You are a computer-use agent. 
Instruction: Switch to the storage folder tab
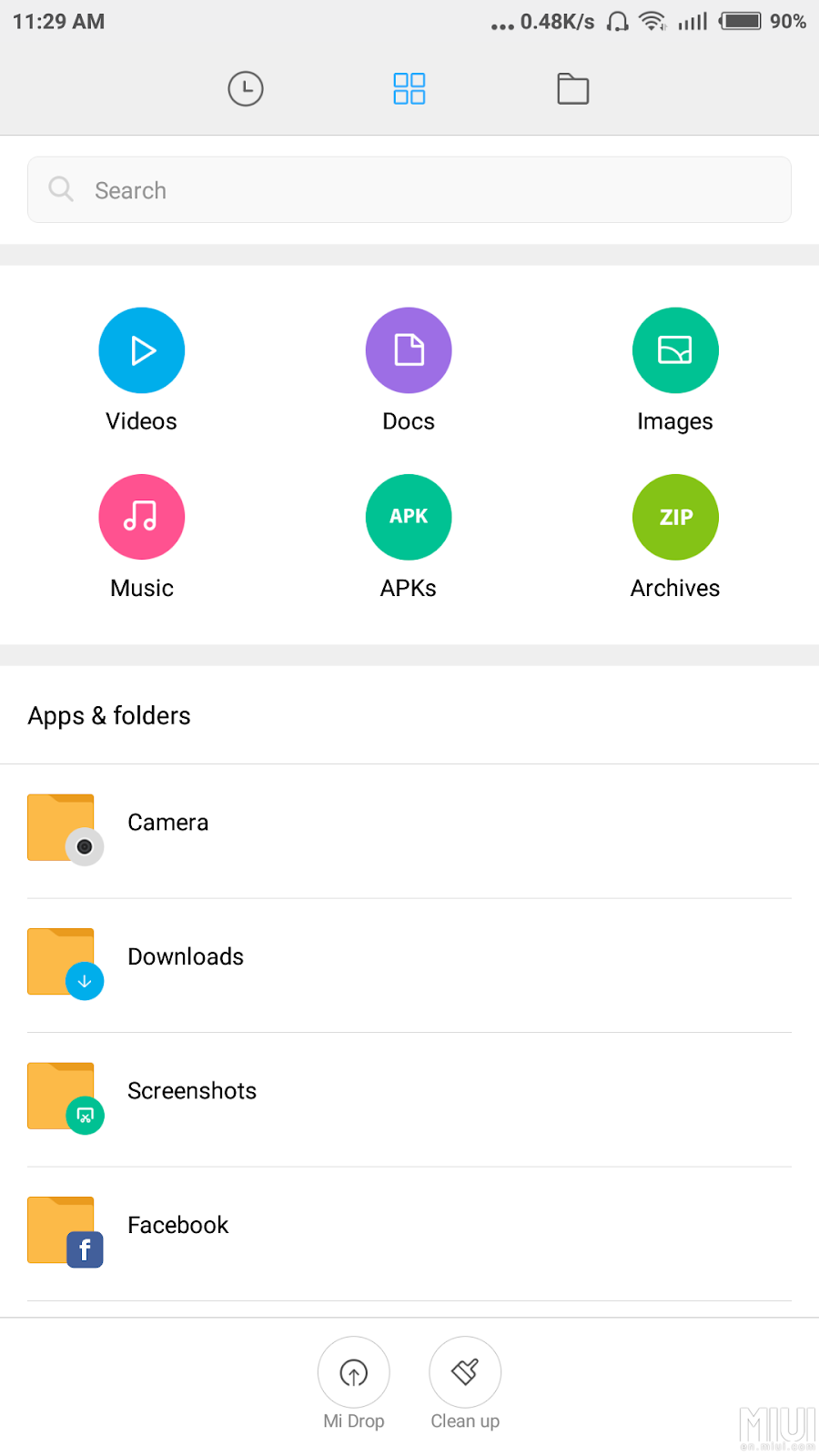point(572,89)
